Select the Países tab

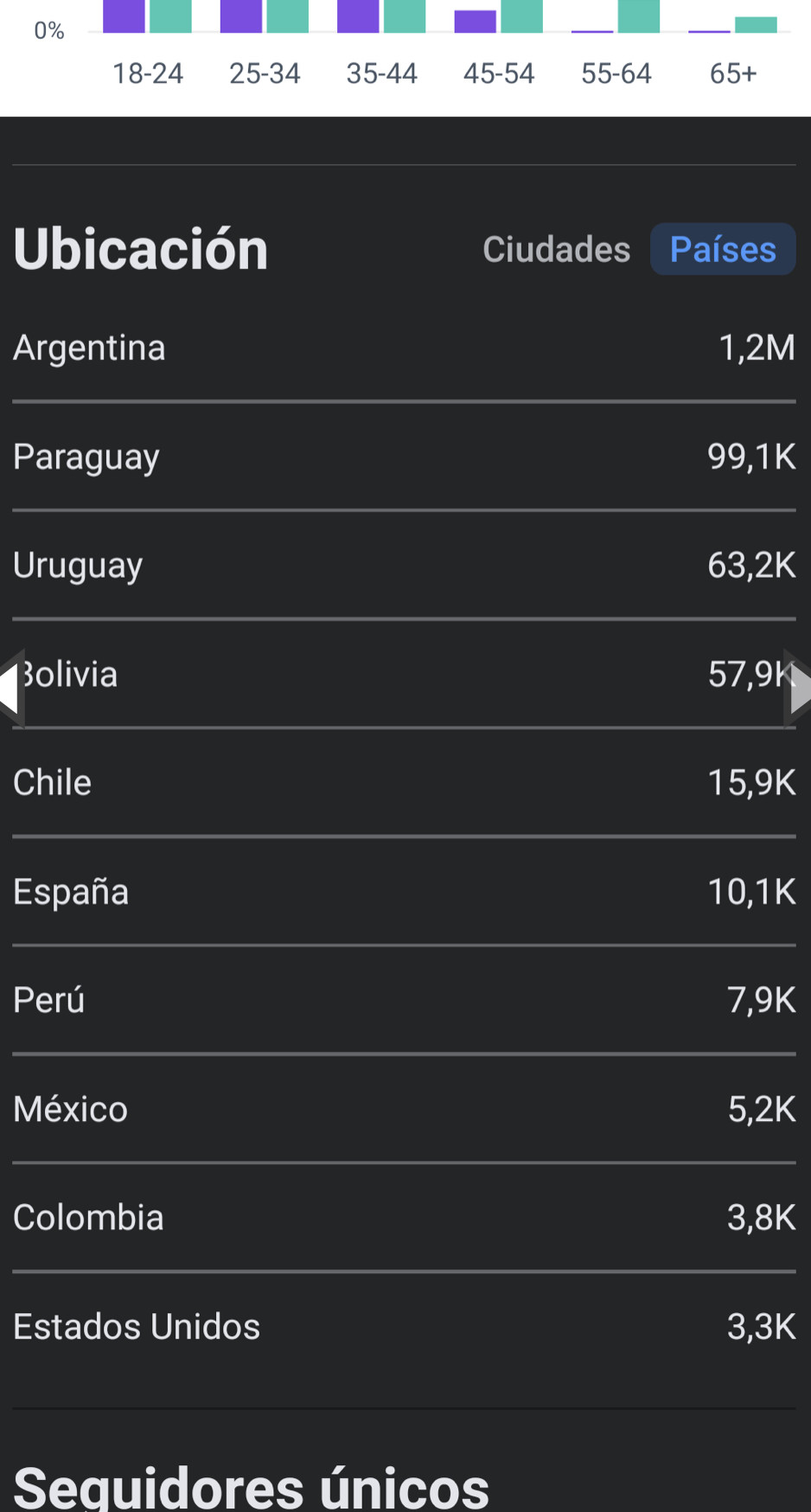point(723,249)
